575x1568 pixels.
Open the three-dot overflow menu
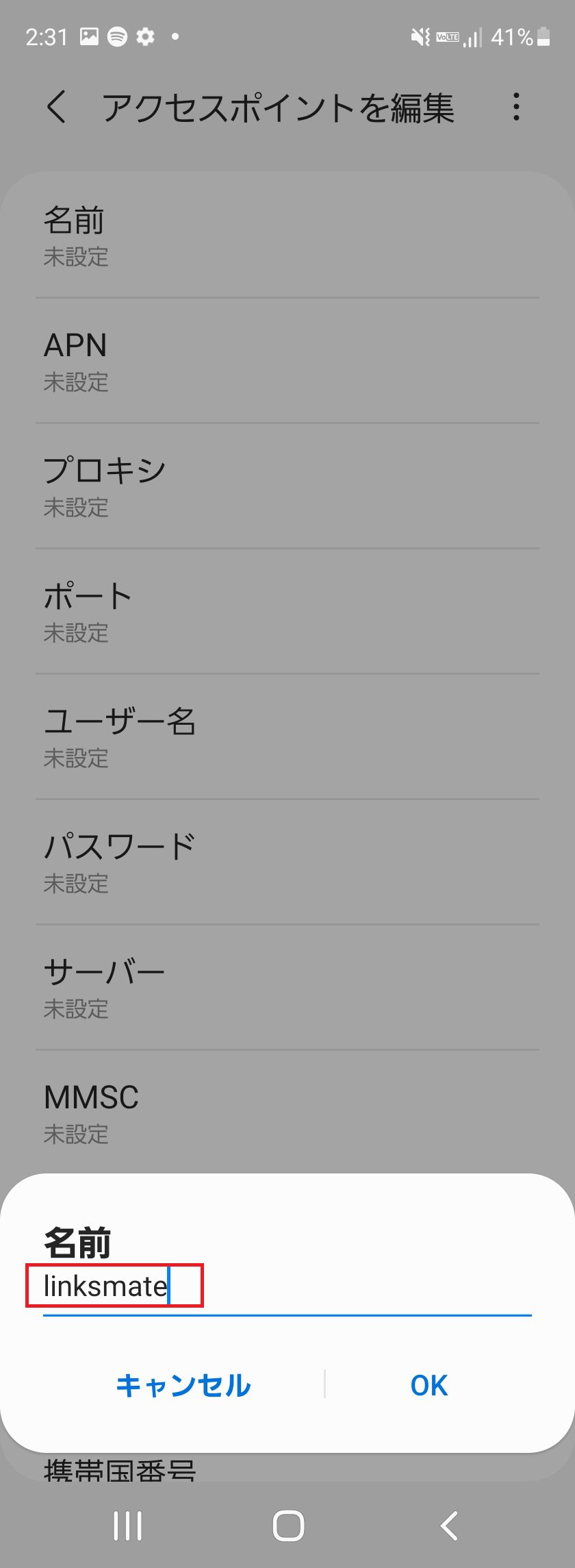(517, 108)
